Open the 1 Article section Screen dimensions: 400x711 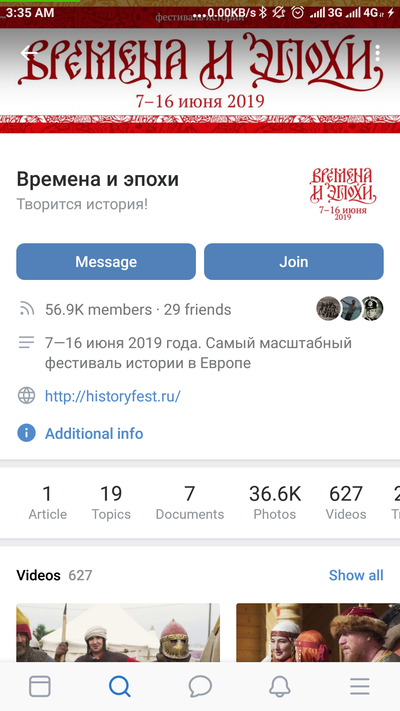[47, 503]
